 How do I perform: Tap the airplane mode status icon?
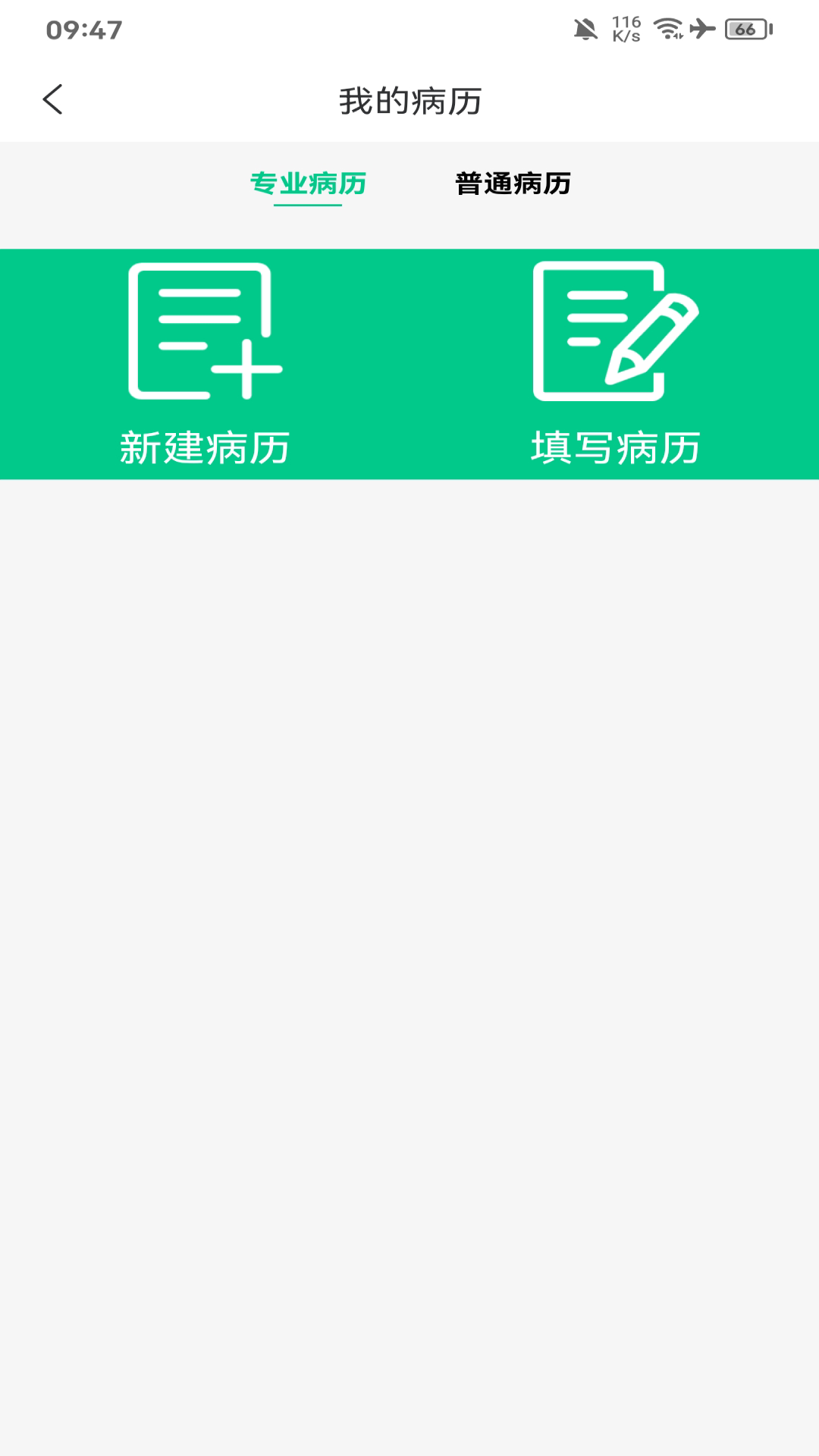click(704, 27)
